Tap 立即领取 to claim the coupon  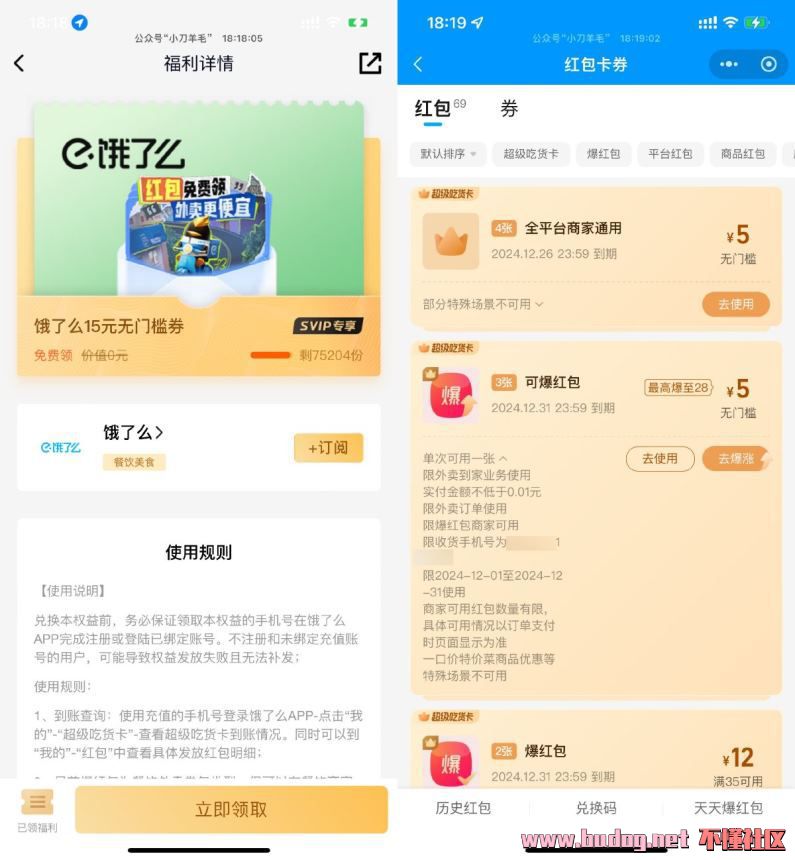pos(231,809)
